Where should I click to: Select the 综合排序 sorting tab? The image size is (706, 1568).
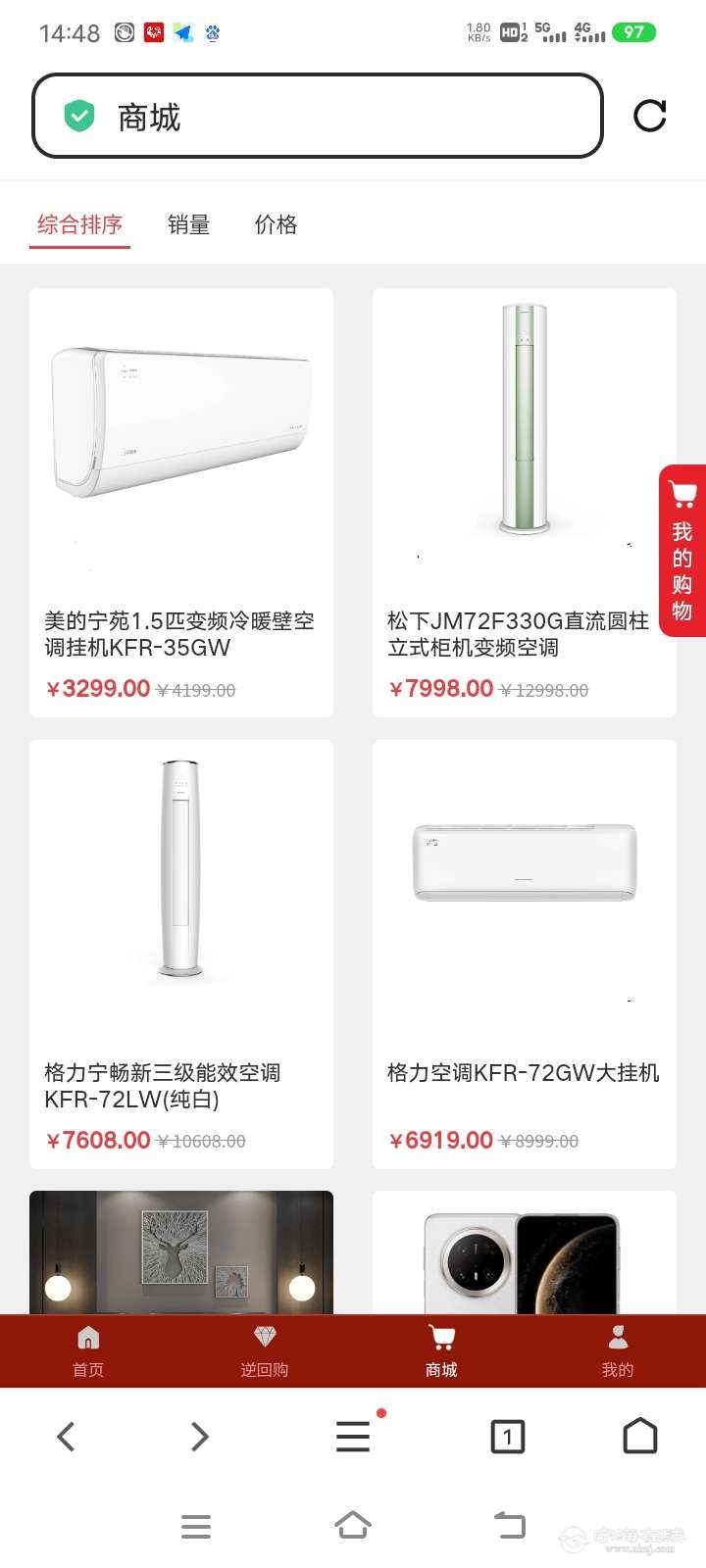pos(79,224)
